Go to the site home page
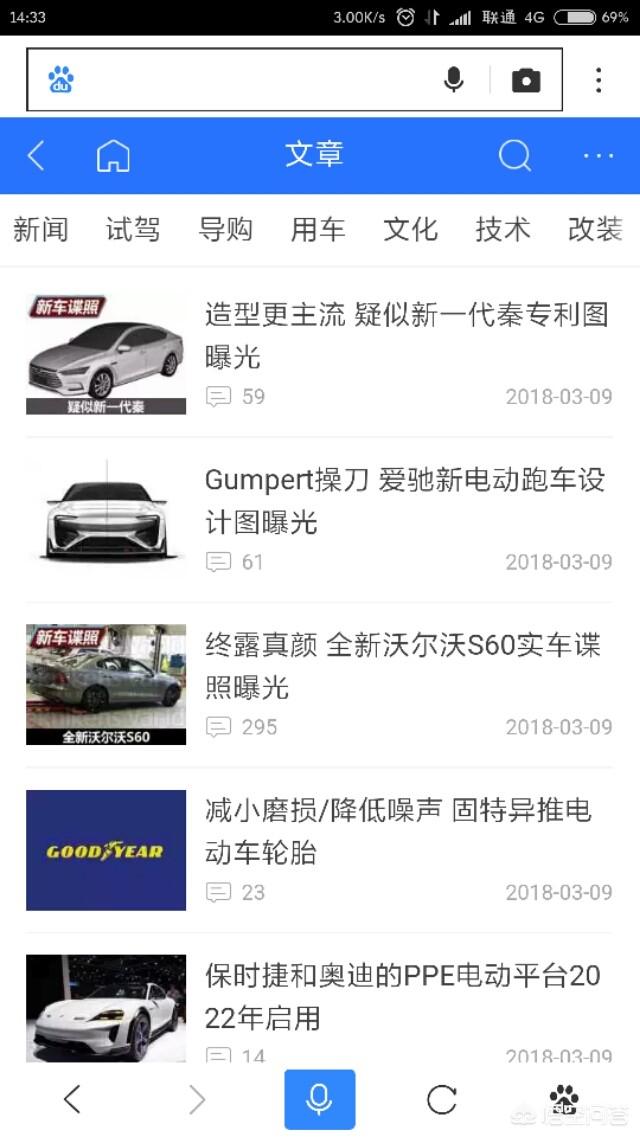640x1137 pixels. [113, 155]
